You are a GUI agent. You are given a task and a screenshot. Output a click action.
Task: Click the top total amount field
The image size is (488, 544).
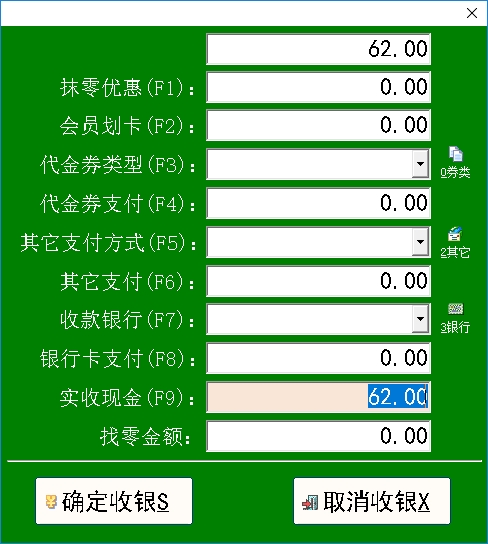318,49
